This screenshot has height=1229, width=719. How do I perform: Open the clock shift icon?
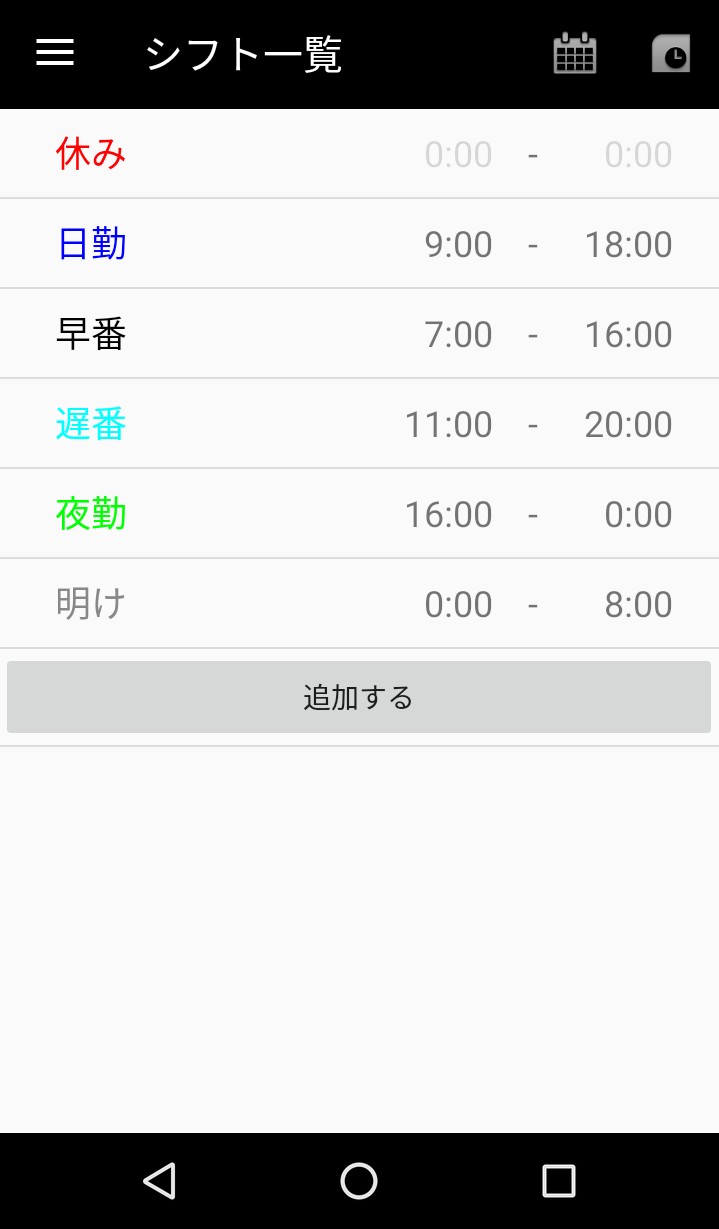pos(671,53)
